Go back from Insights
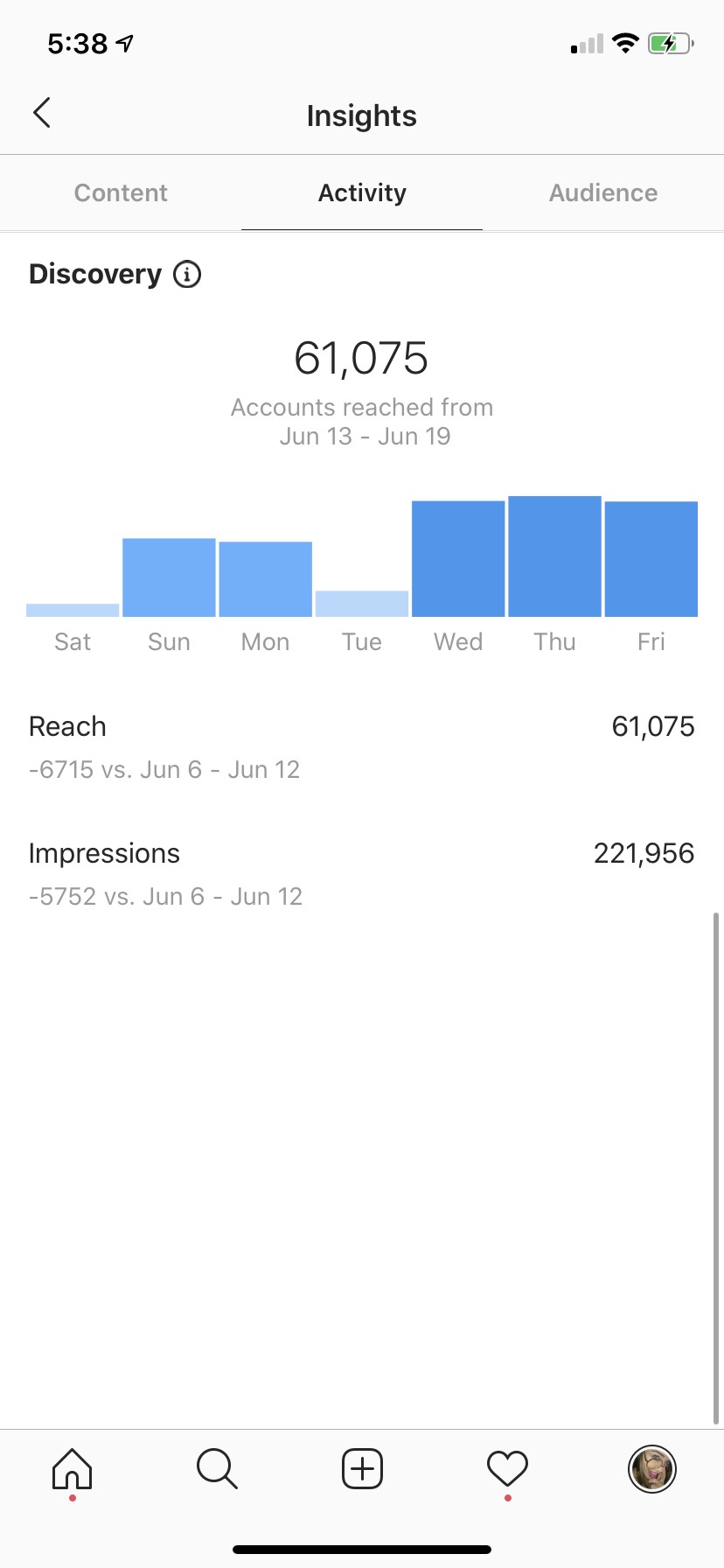 click(x=42, y=113)
